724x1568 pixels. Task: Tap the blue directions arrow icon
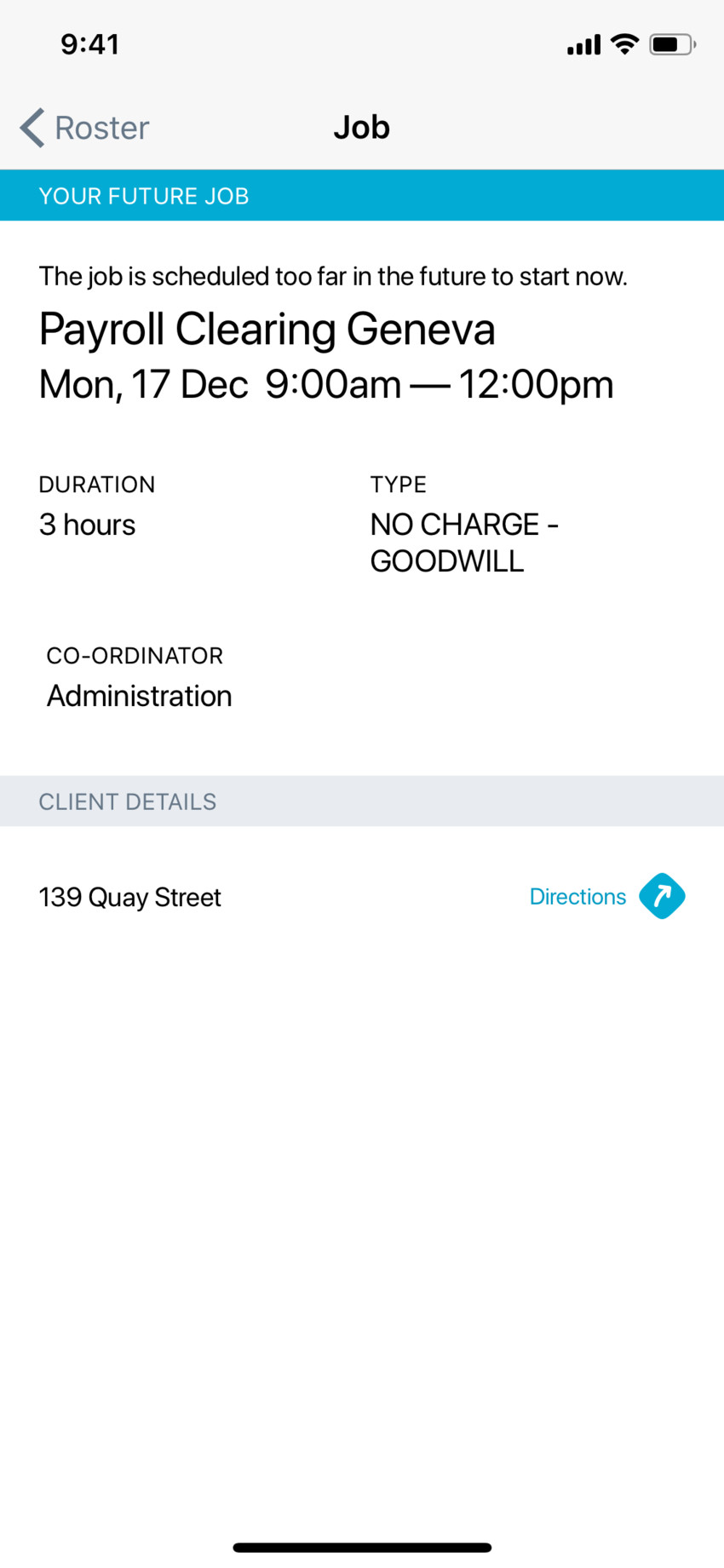(x=662, y=896)
